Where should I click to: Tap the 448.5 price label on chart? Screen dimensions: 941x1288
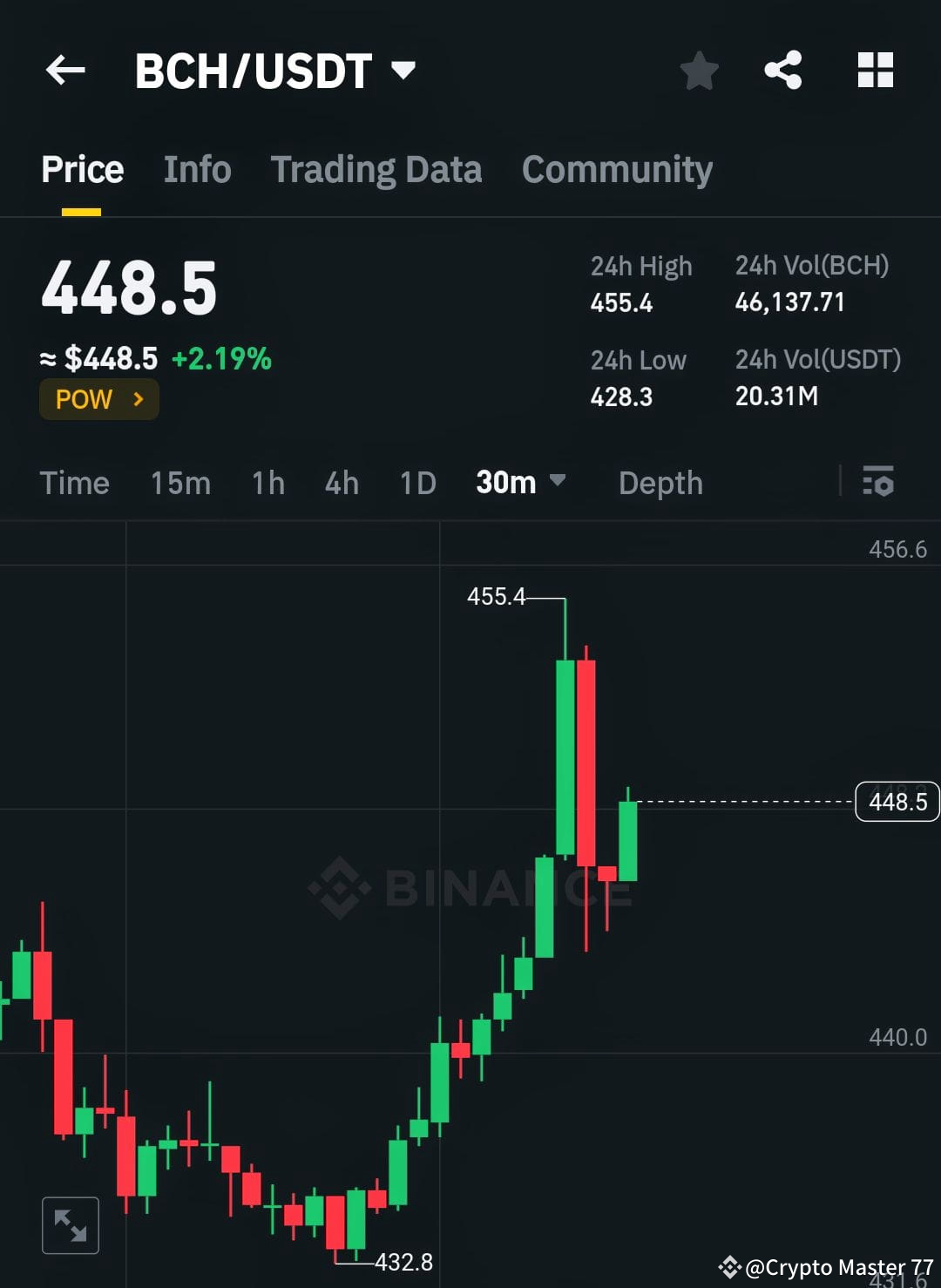click(897, 801)
